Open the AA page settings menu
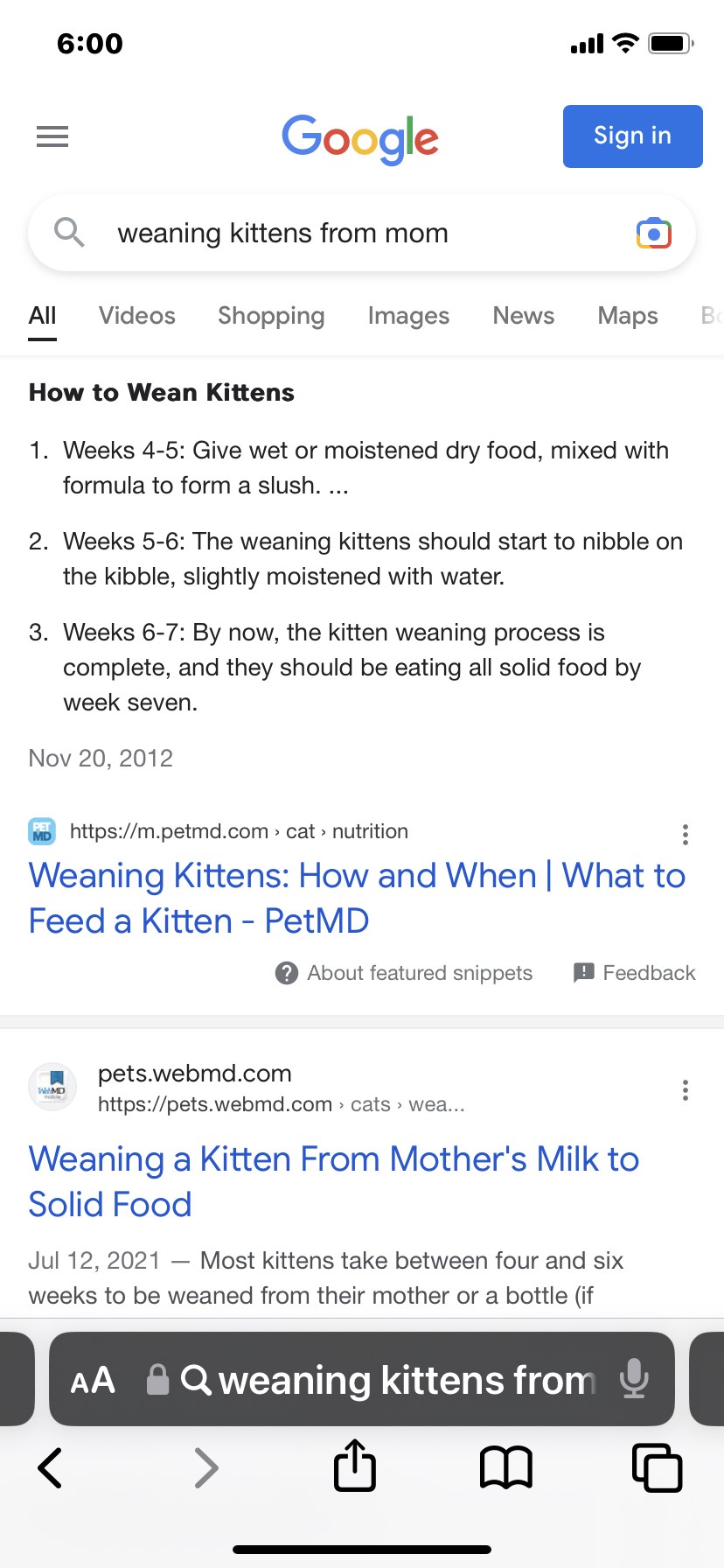Screen dimensions: 724x1568 pos(93,1380)
